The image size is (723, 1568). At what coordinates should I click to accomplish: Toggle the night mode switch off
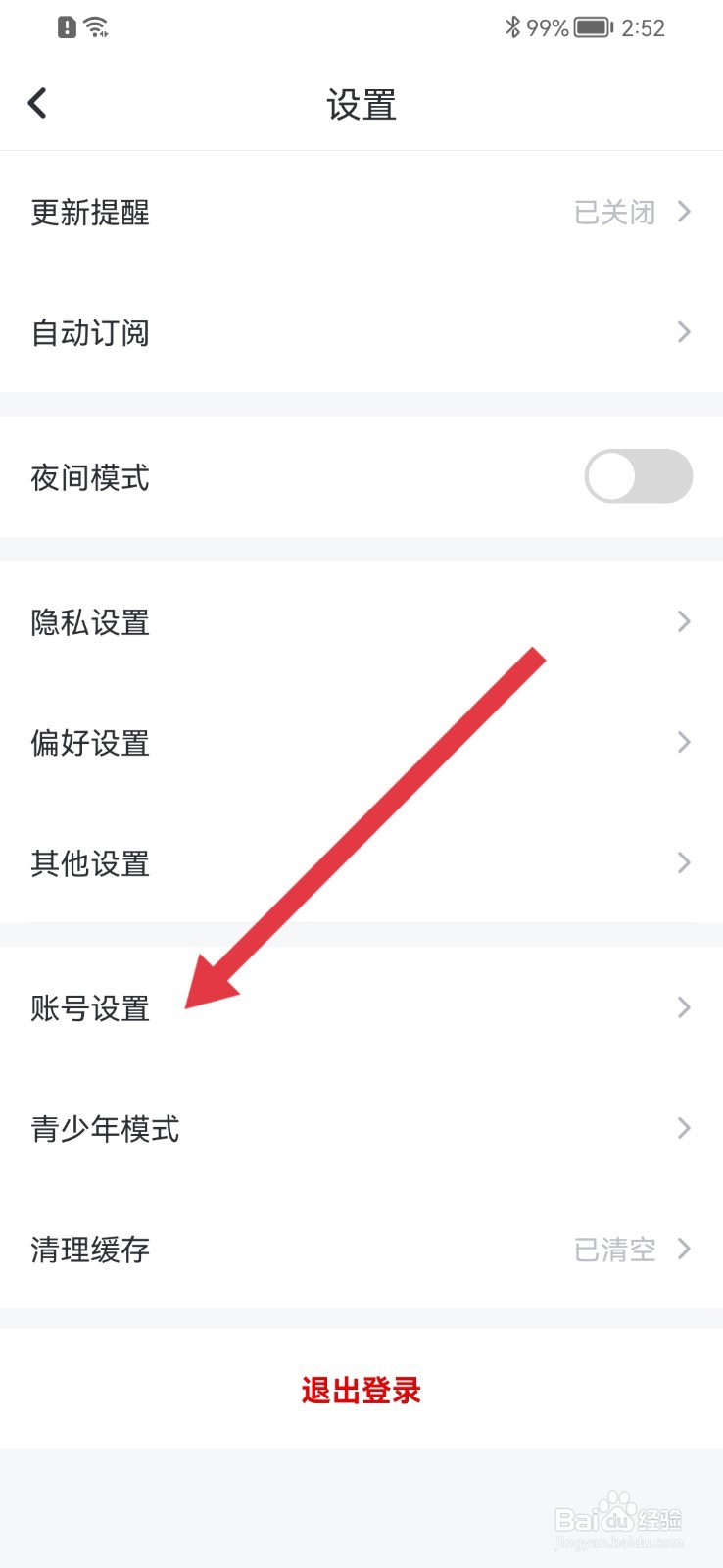tap(638, 476)
